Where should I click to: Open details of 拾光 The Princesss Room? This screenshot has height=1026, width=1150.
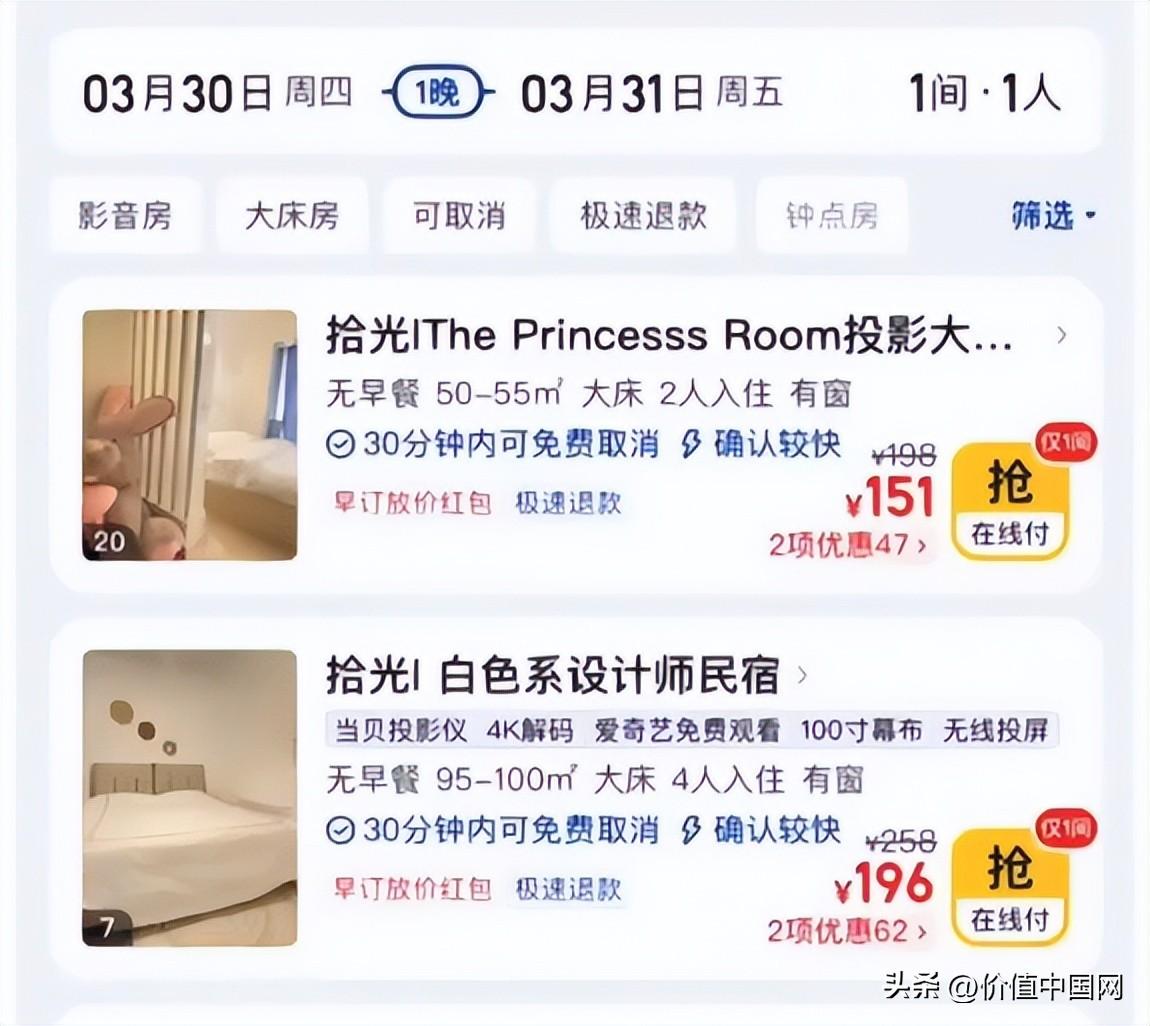(x=668, y=337)
